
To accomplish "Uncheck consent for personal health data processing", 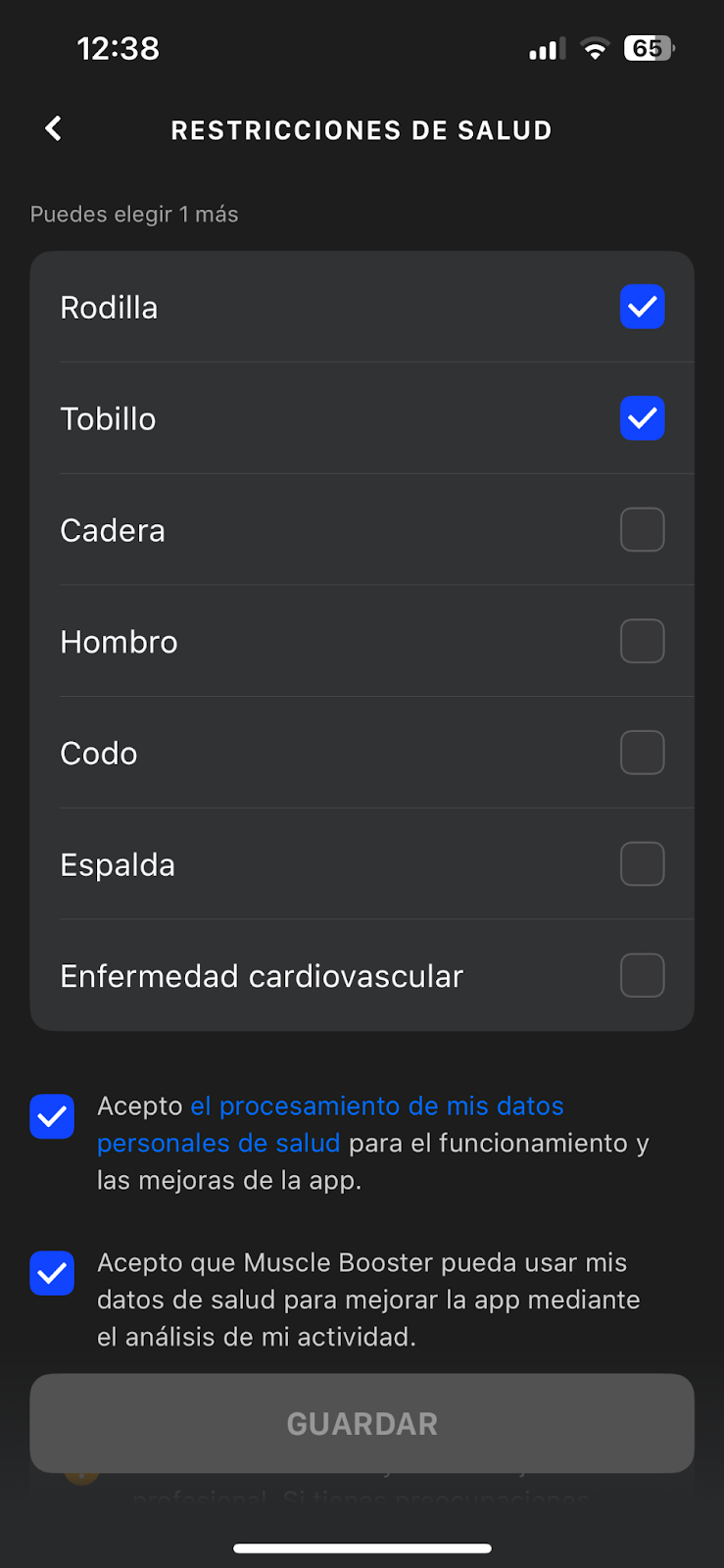I will 52,1116.
